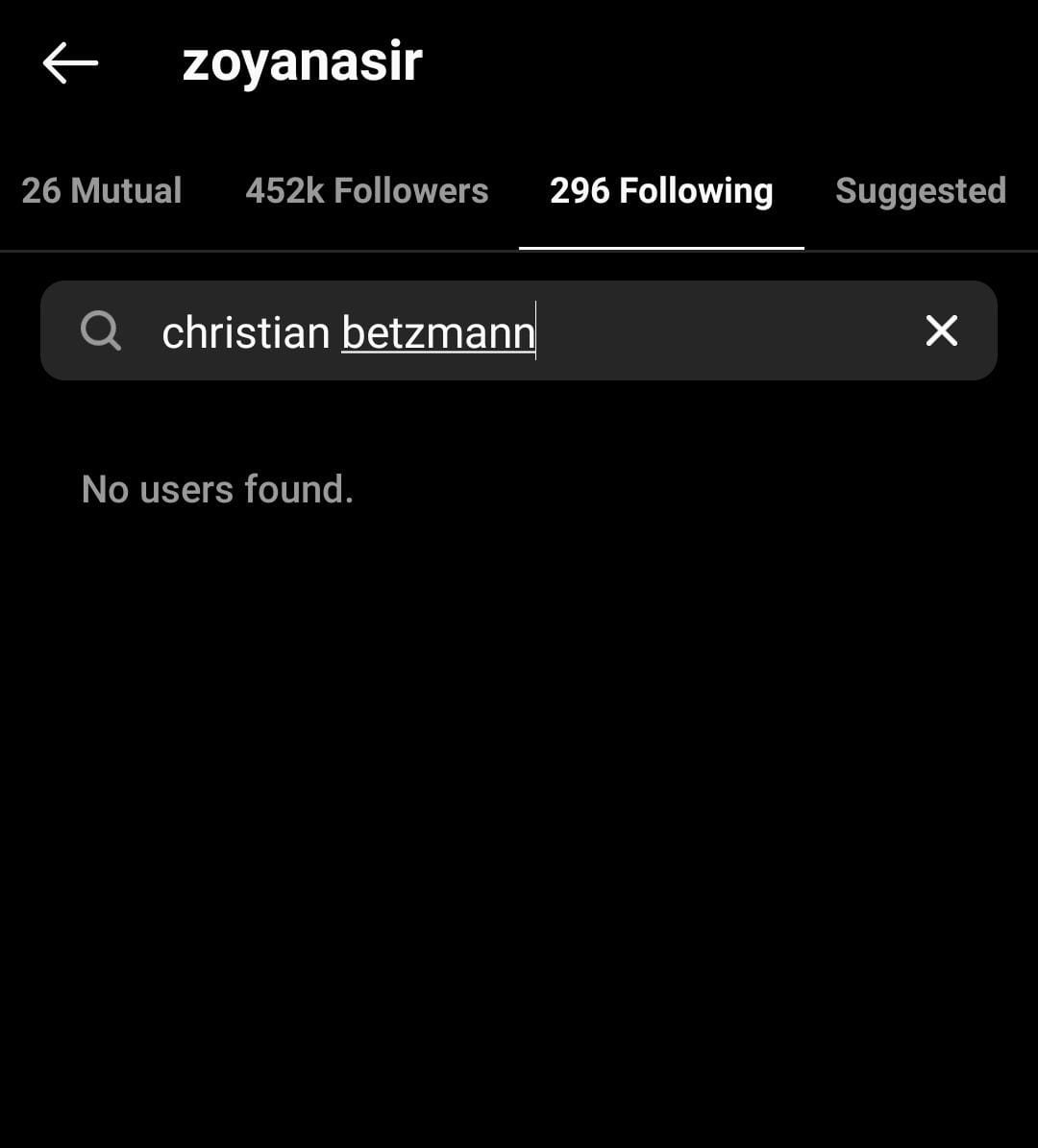Go back using the arrow icon
This screenshot has width=1038, height=1148.
click(x=70, y=63)
